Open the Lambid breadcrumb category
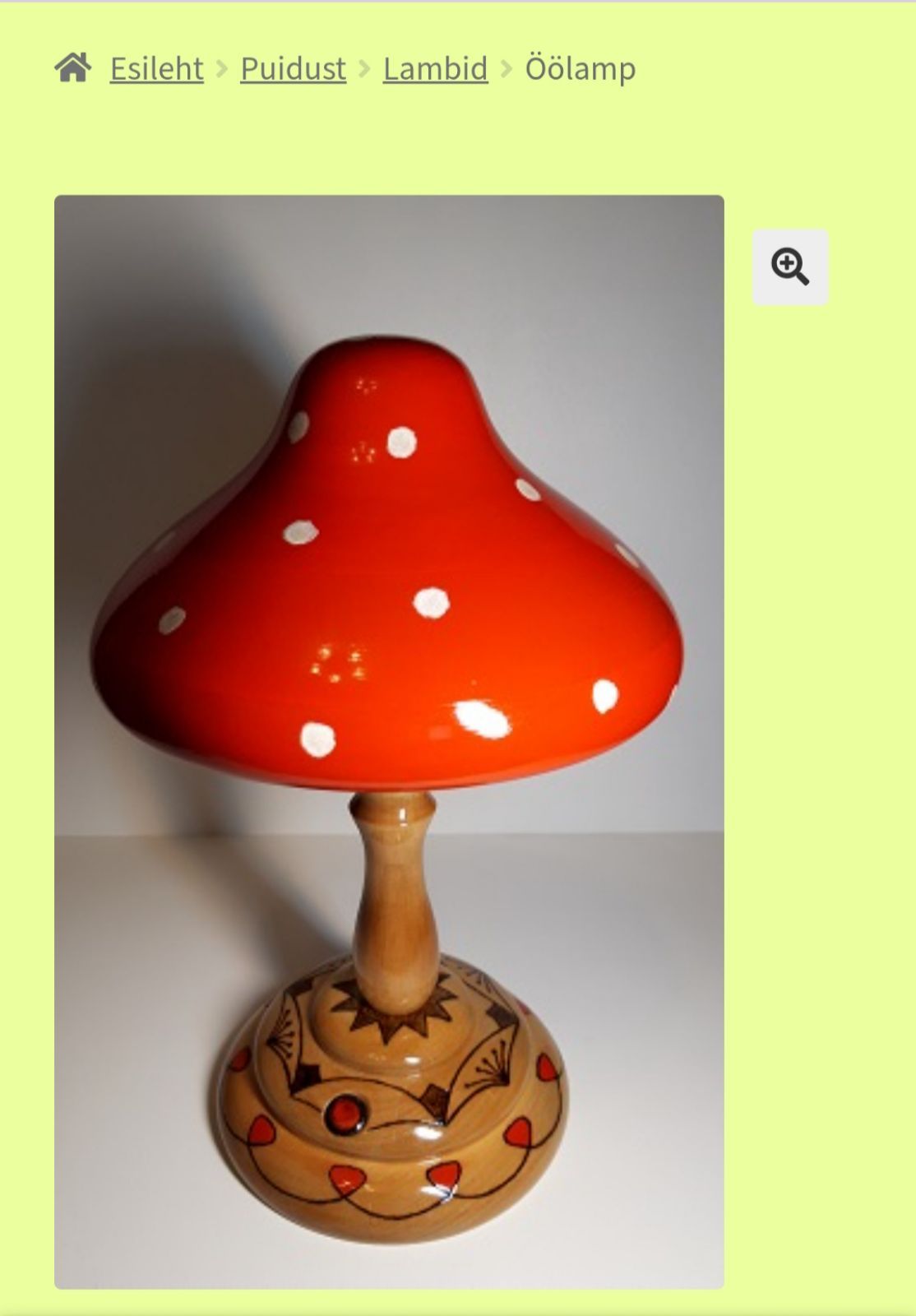 point(435,68)
